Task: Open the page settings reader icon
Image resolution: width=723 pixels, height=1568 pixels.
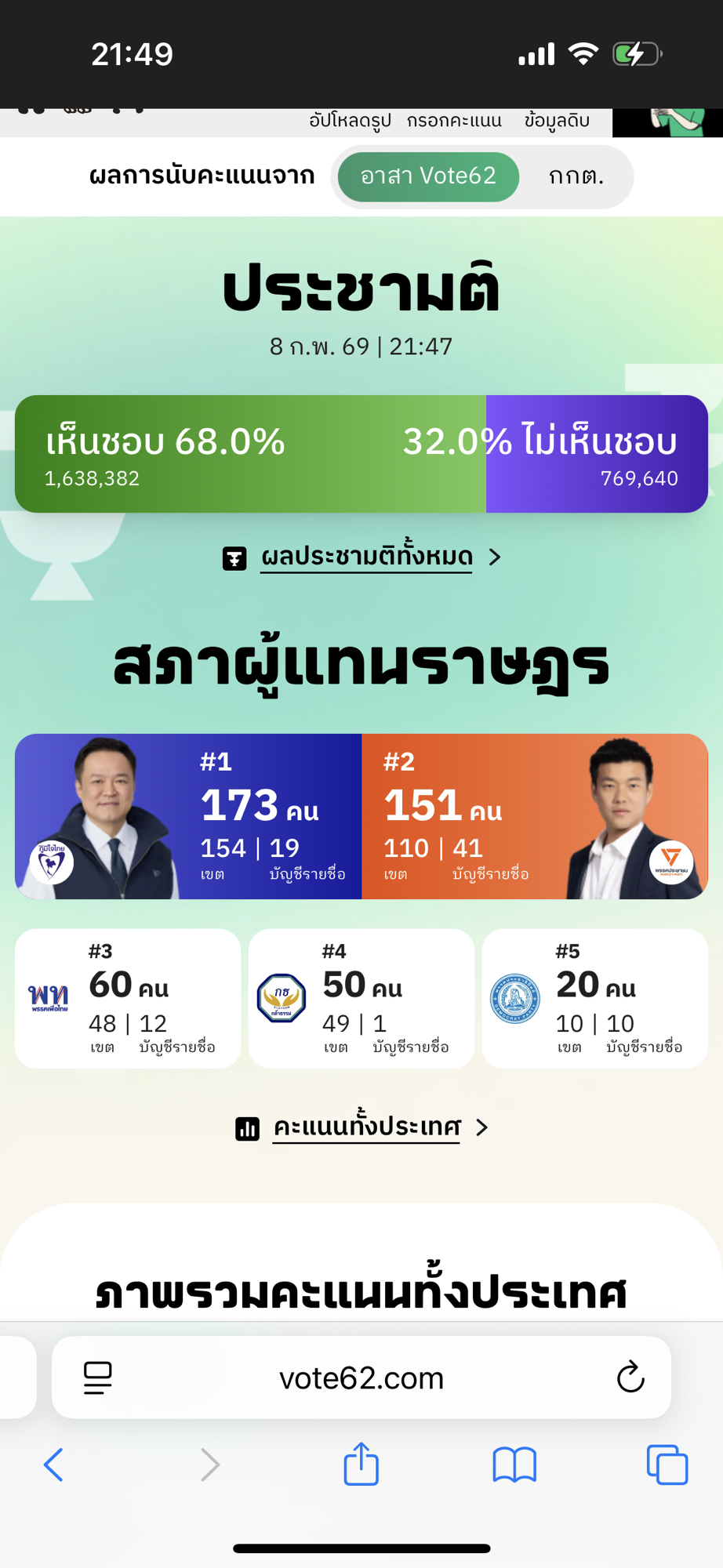Action: (x=98, y=1377)
